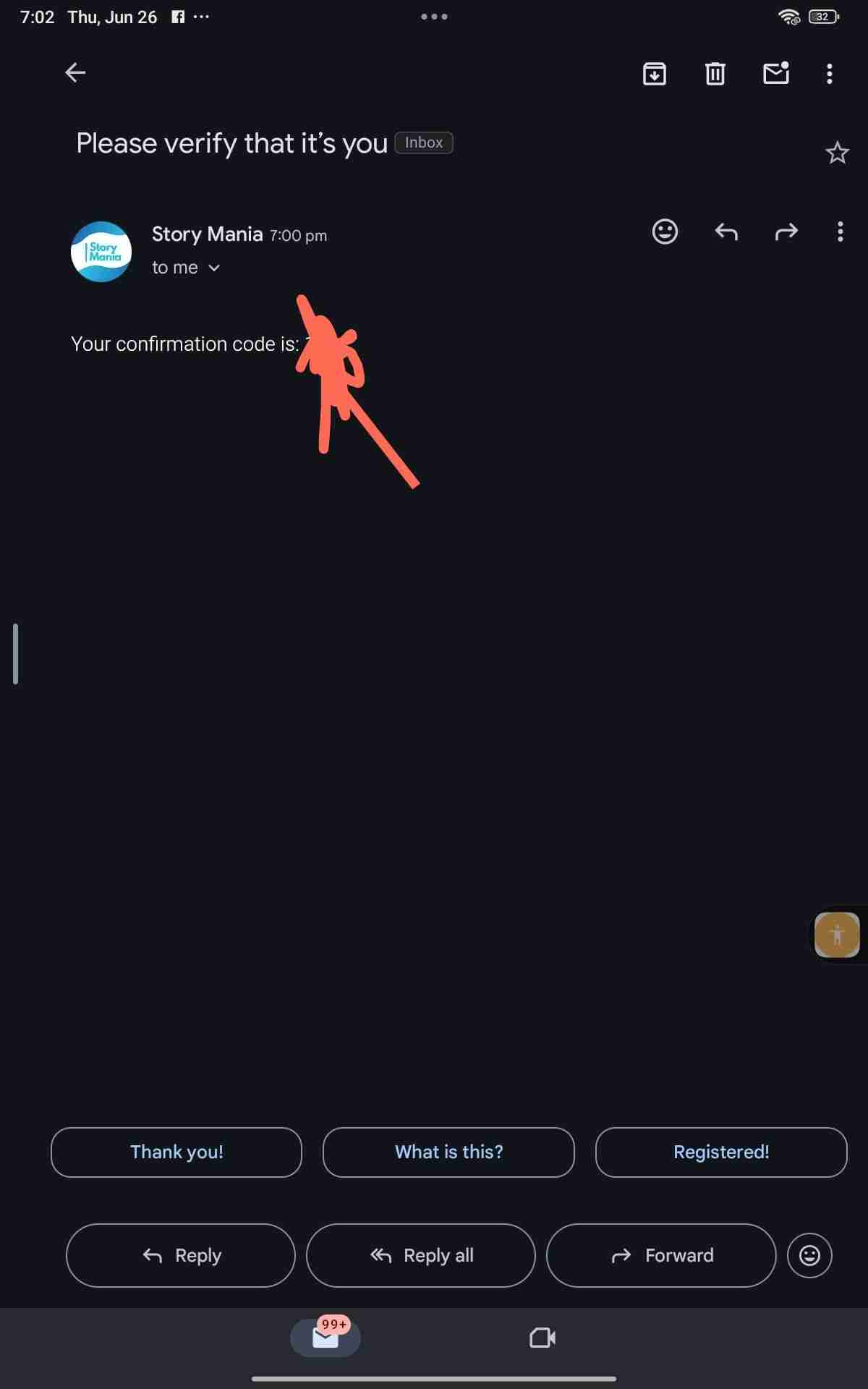Delete this email
Image resolution: width=868 pixels, height=1389 pixels.
715,73
